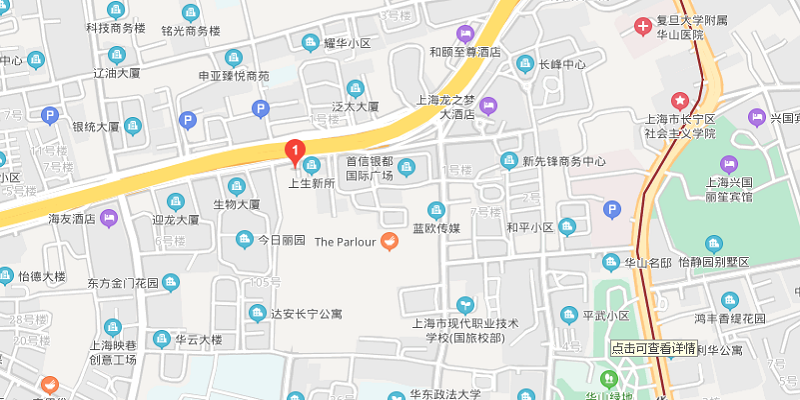Image resolution: width=800 pixels, height=400 pixels.
Task: Open the 上海兴国丽笙宾馆 hotel marker
Action: point(729,165)
